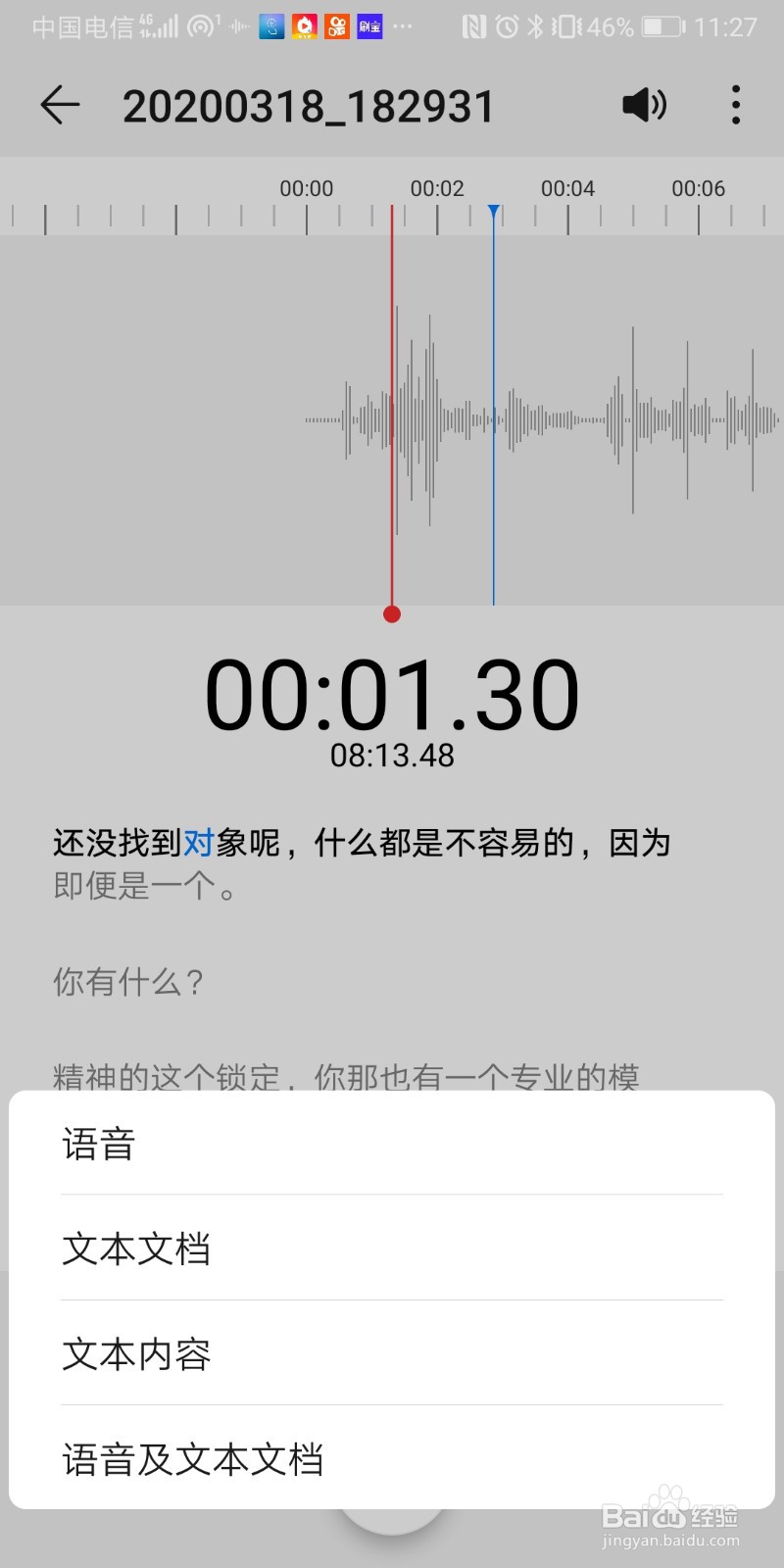Mute playback via the volume icon
Screen dimensions: 784x1568
[644, 105]
